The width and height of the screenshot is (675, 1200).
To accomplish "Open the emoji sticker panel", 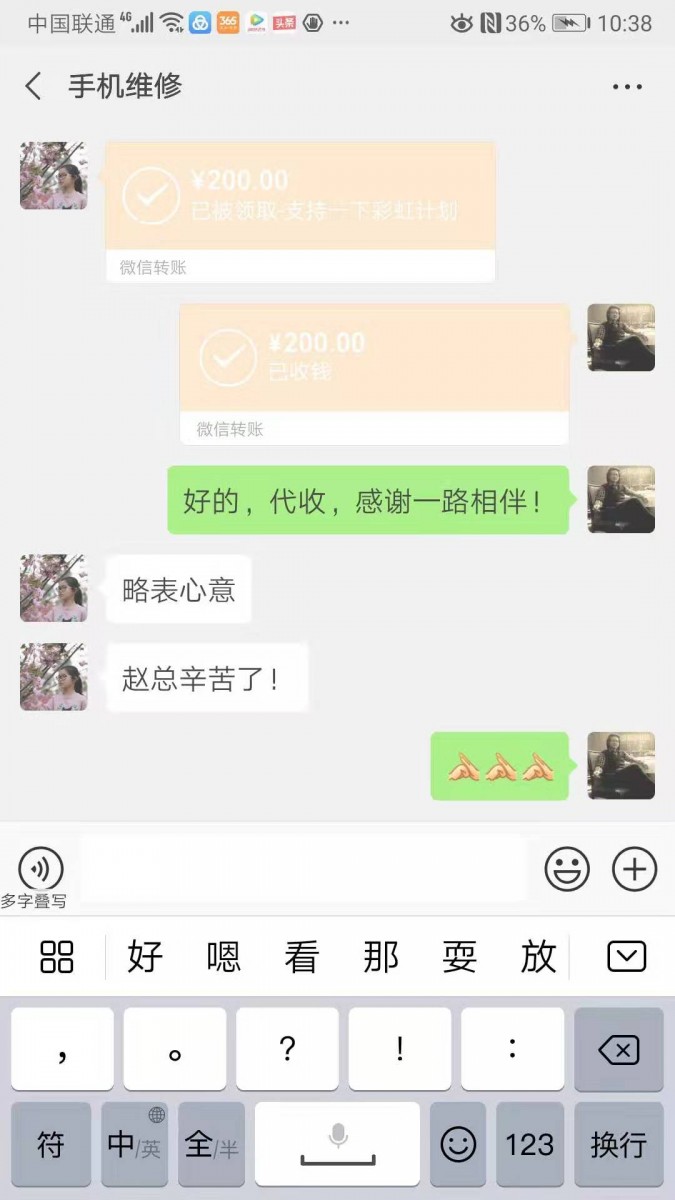I will pos(567,869).
